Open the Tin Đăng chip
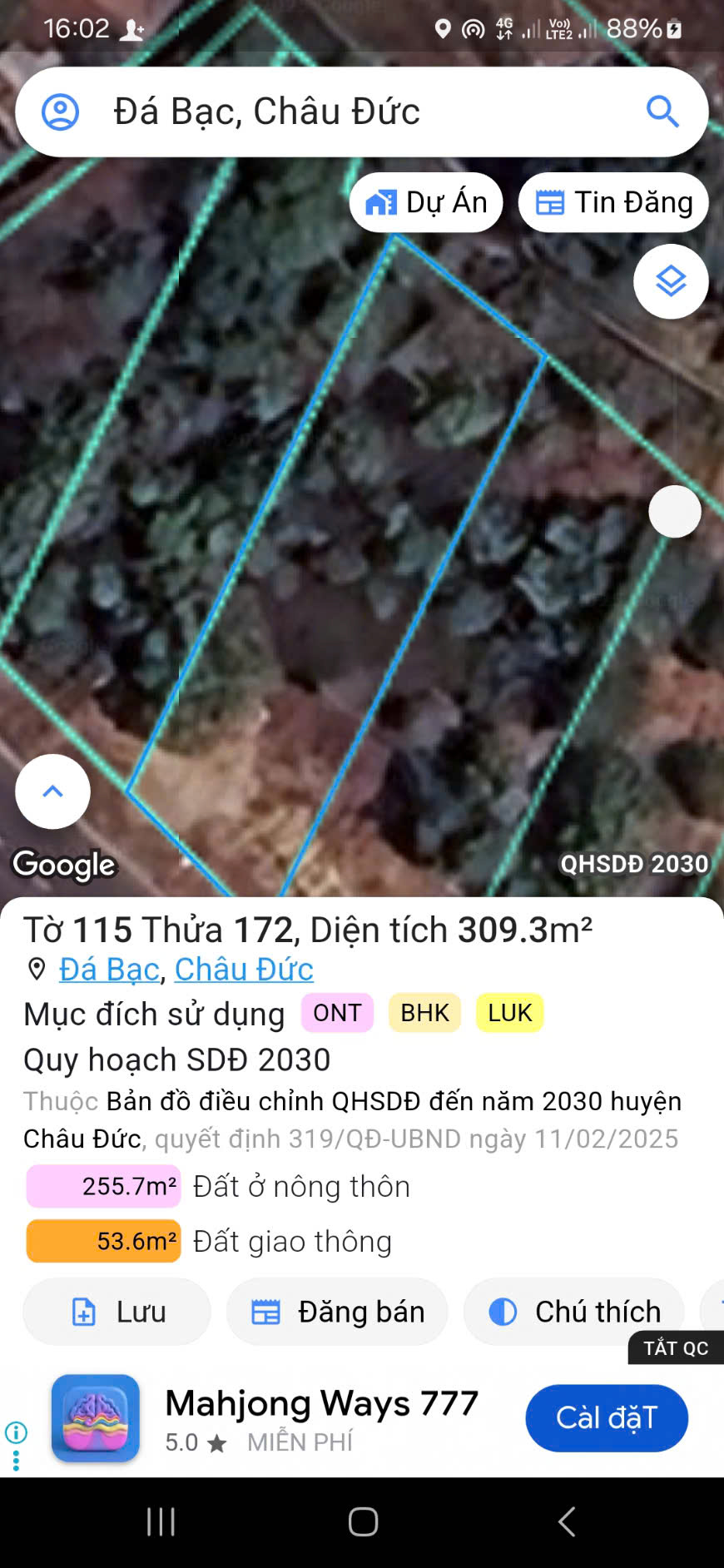This screenshot has height=1568, width=724. tap(613, 202)
